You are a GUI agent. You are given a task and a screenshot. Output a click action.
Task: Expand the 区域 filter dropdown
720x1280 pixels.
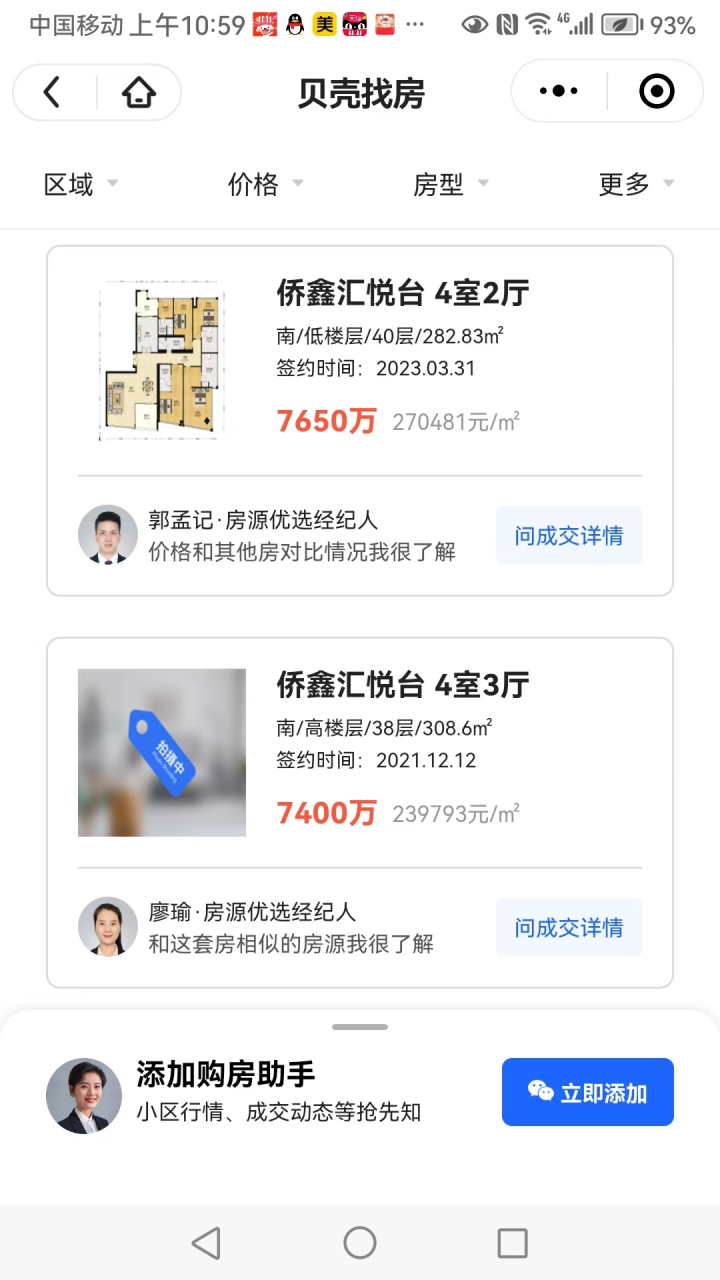coord(81,184)
